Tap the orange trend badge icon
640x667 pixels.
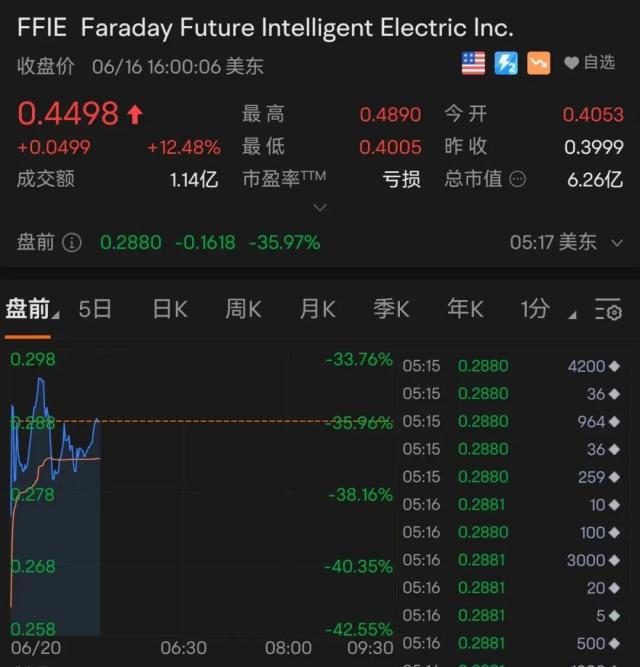[x=539, y=63]
